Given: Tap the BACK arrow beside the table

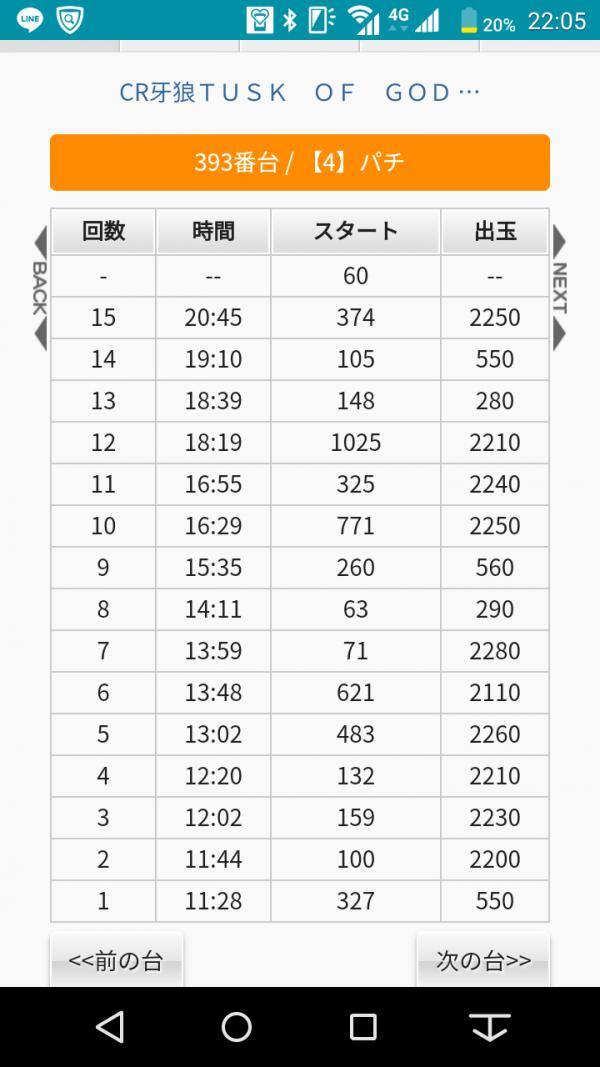Looking at the screenshot, I should point(39,288).
